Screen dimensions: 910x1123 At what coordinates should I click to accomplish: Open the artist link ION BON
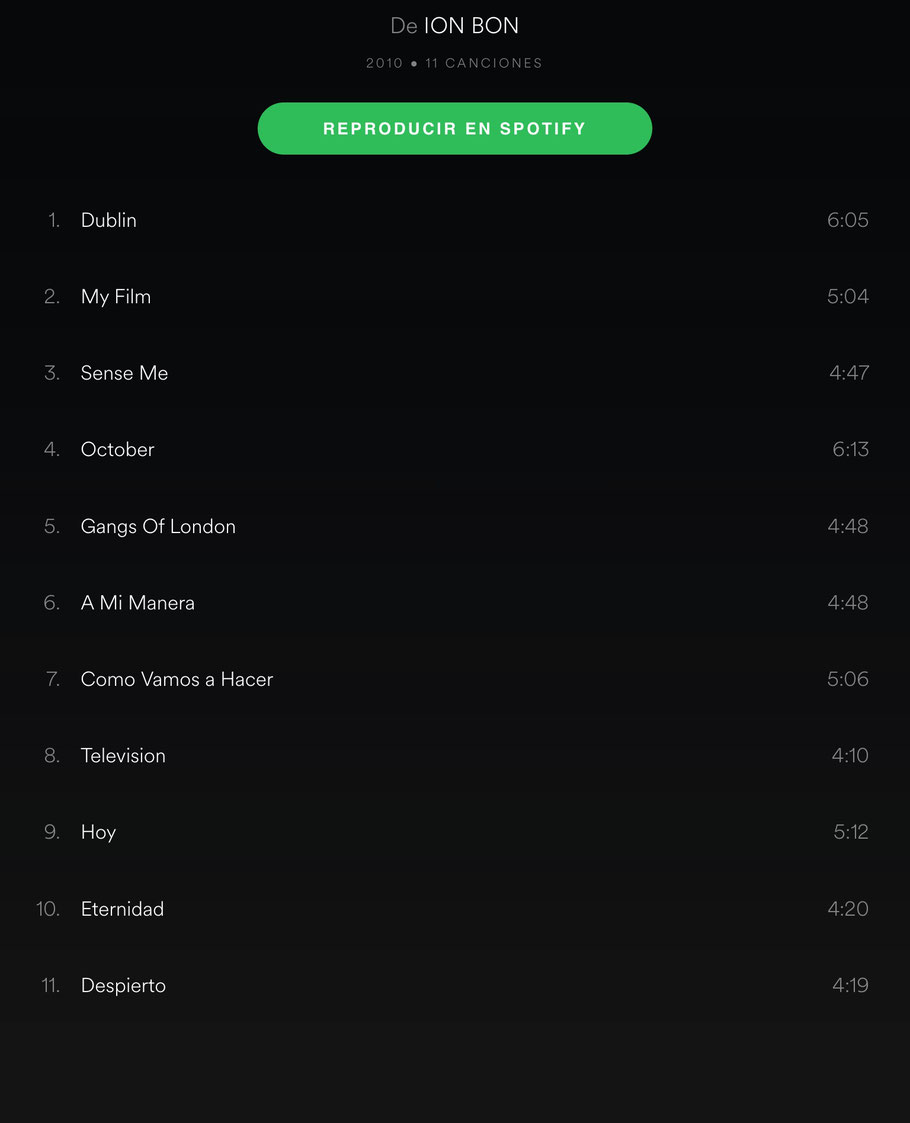point(471,26)
